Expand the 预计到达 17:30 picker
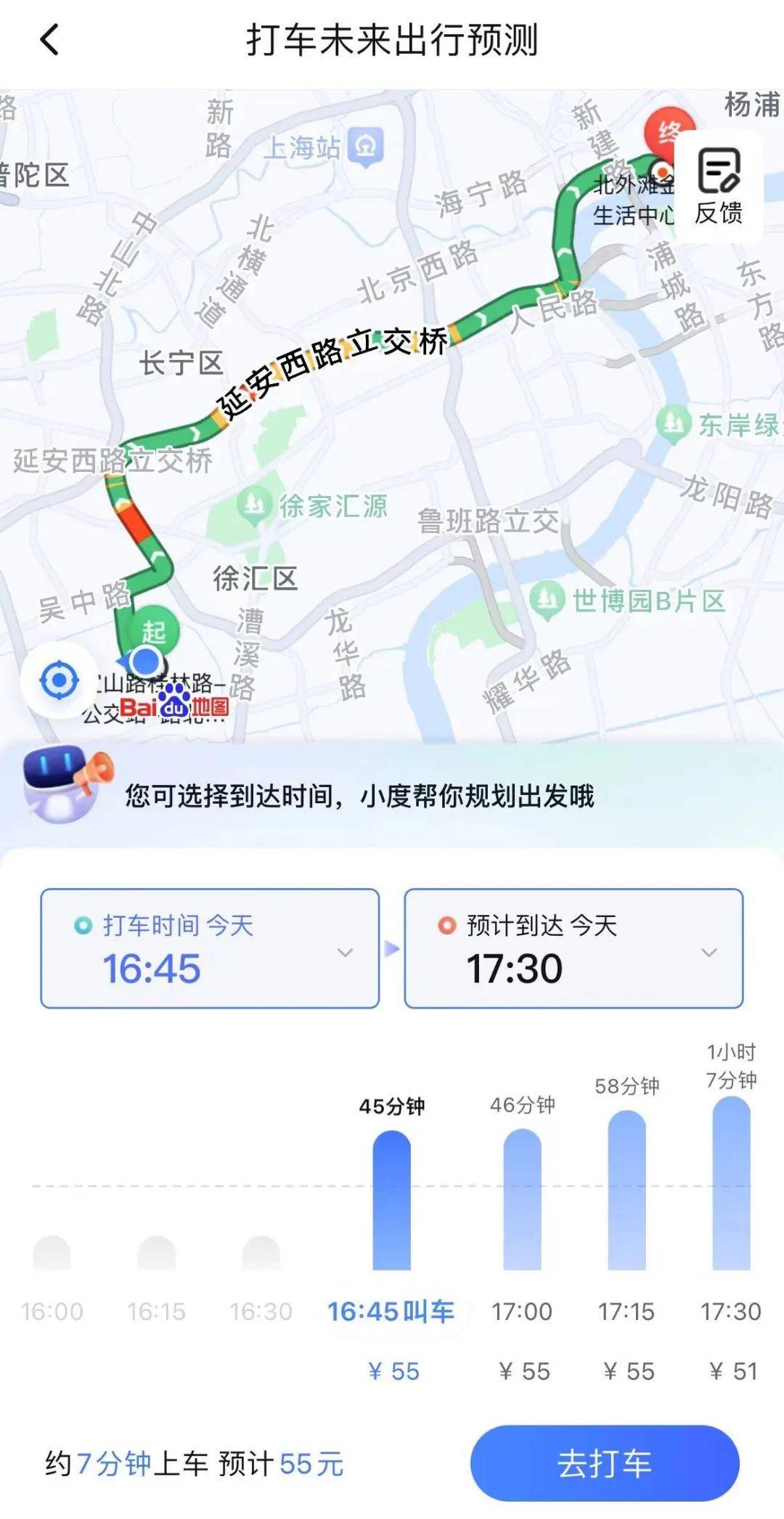 [573, 948]
